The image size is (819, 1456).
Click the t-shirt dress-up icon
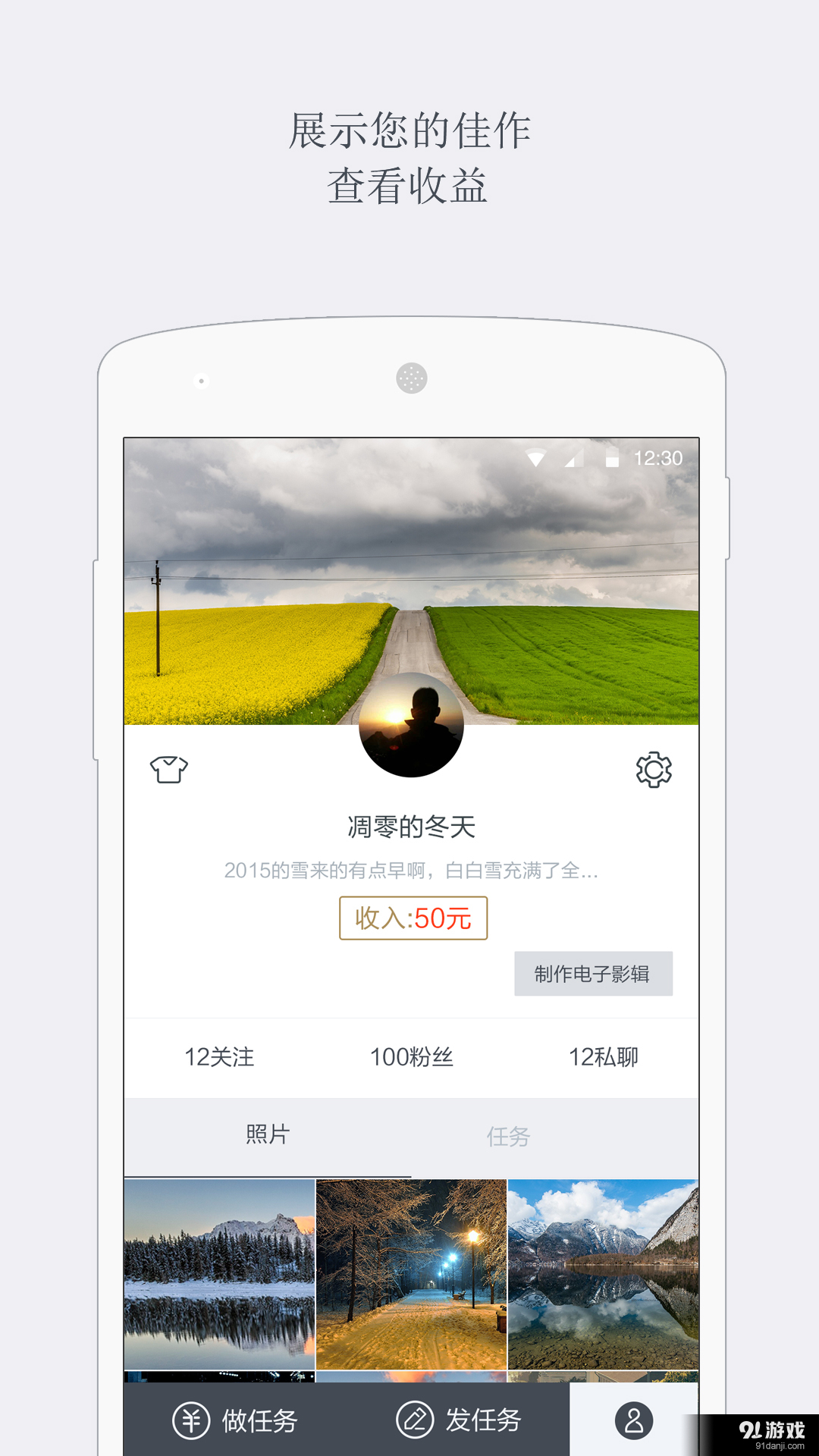point(170,770)
